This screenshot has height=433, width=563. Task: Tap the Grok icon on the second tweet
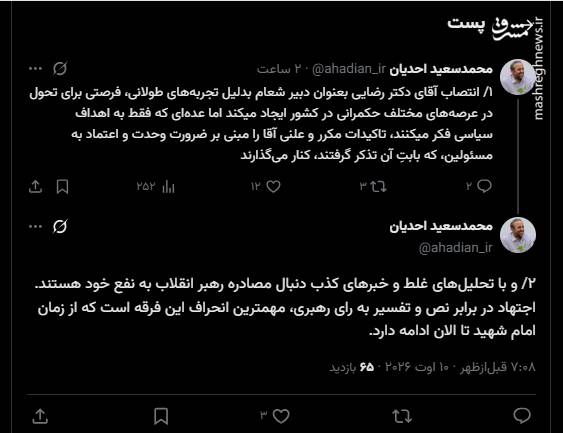point(60,227)
